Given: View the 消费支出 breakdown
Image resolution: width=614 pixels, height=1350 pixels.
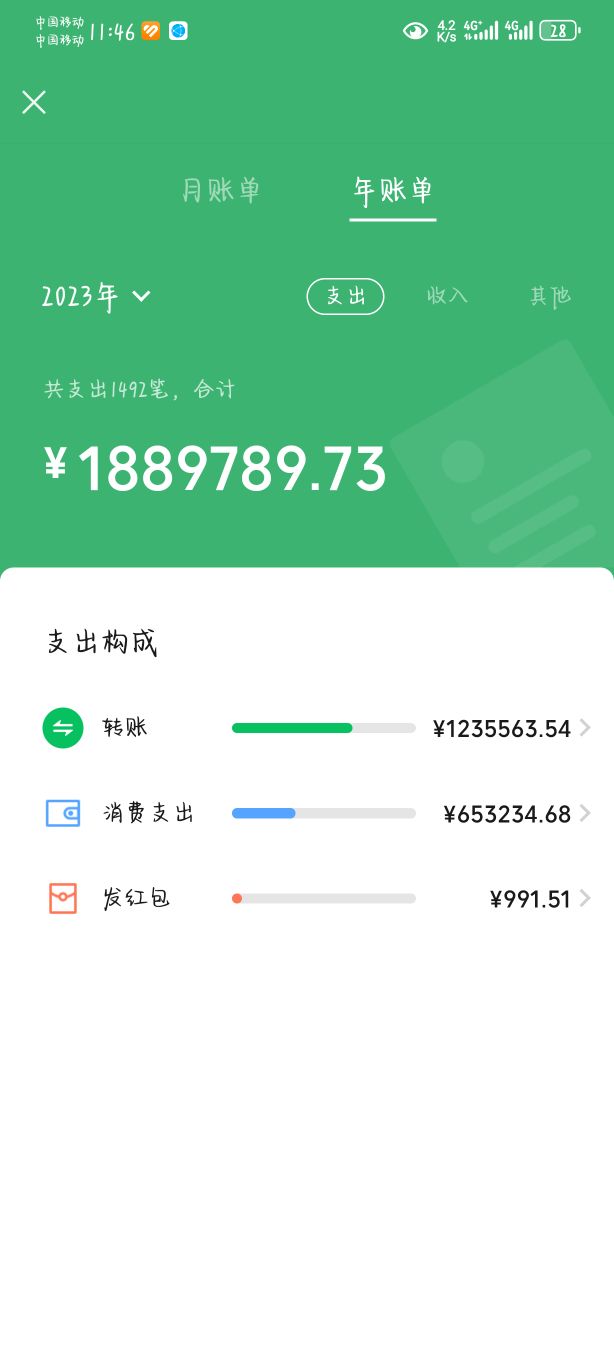Looking at the screenshot, I should 316,813.
